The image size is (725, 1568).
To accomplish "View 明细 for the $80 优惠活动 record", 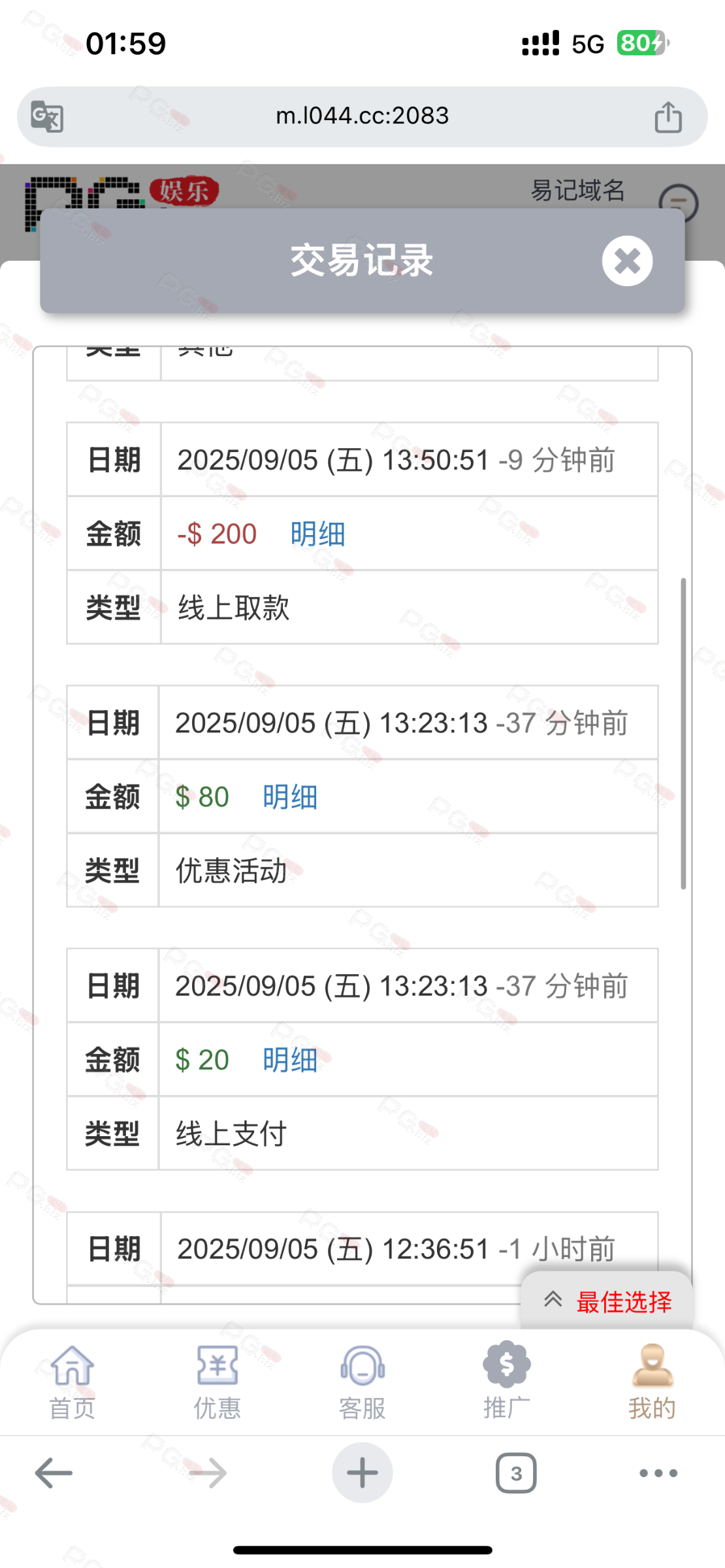I will tap(290, 797).
